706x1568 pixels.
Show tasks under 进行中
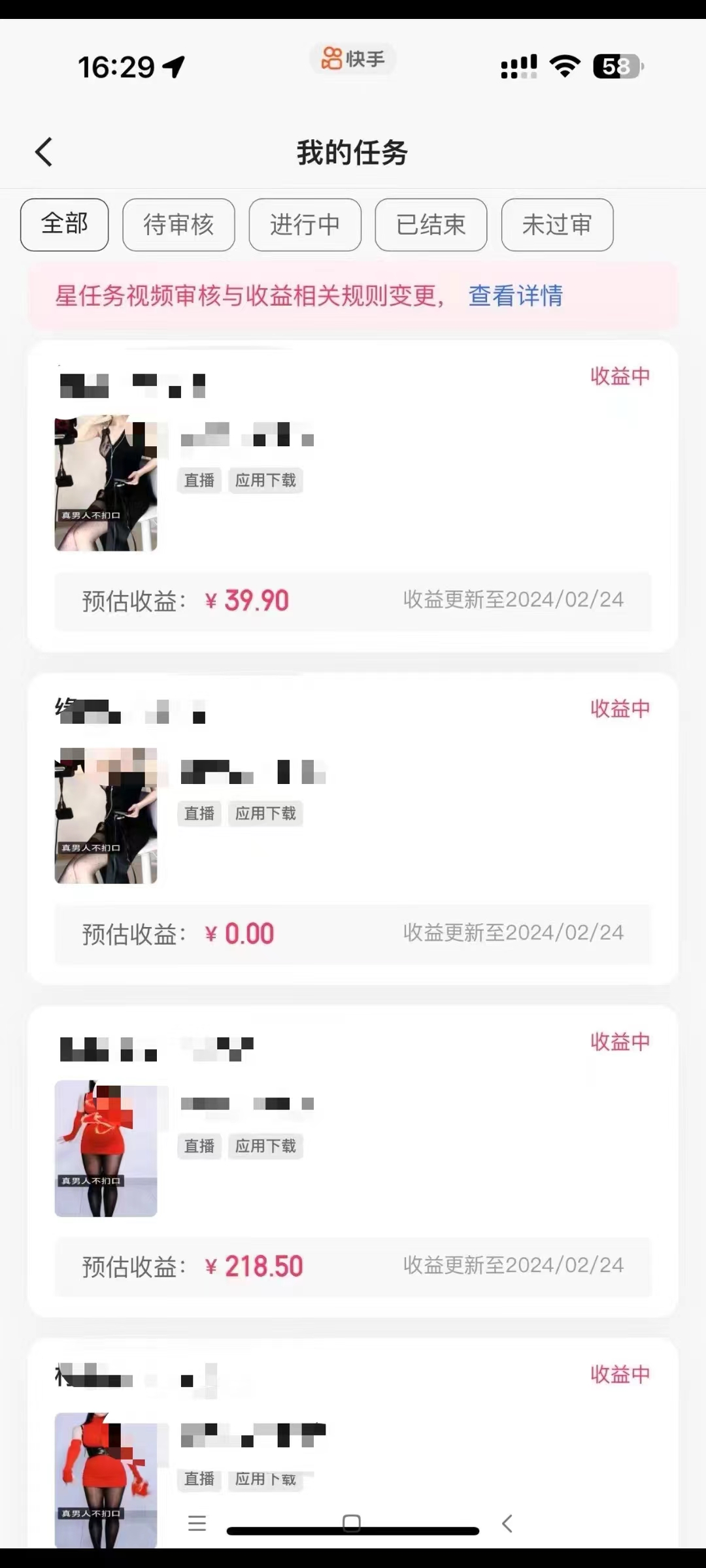[x=305, y=225]
